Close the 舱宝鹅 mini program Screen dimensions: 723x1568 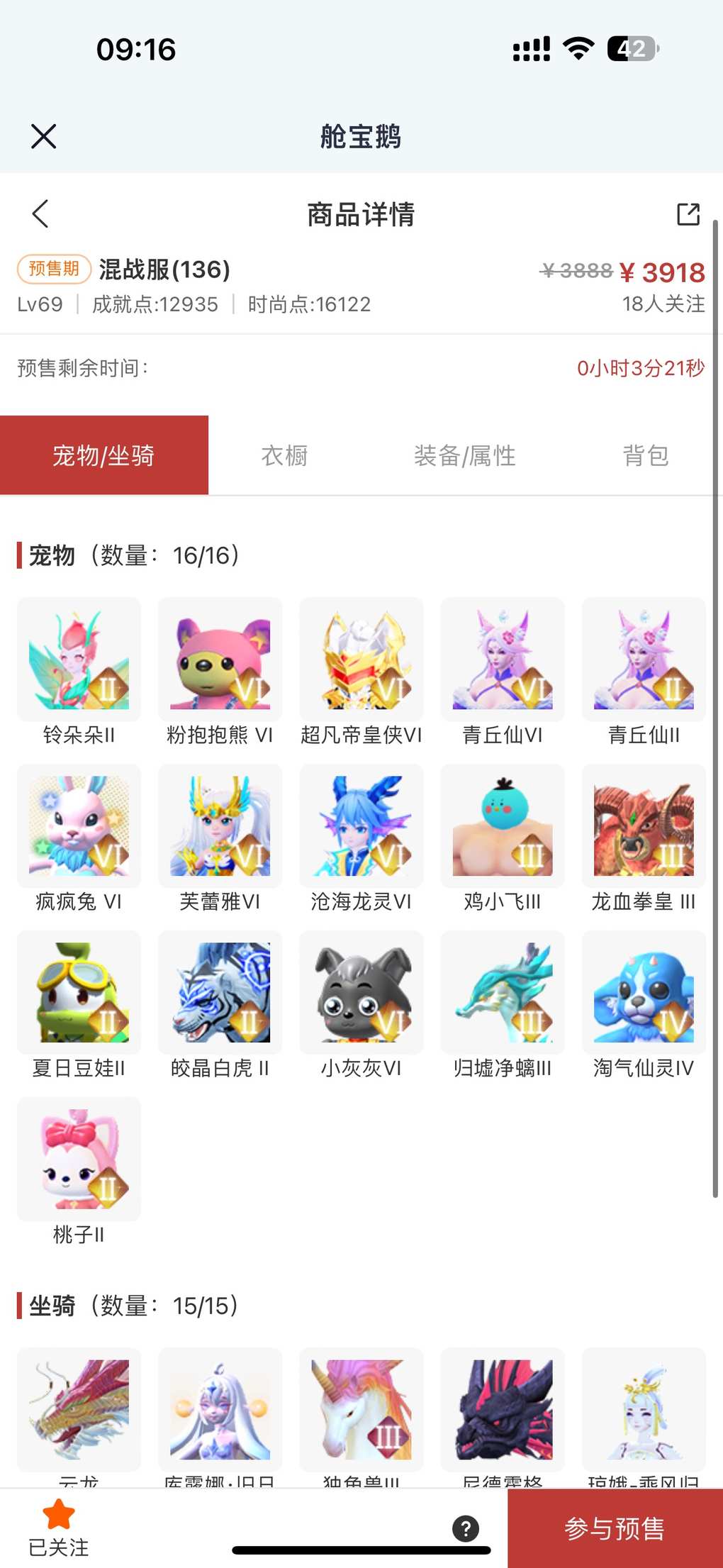tap(44, 136)
